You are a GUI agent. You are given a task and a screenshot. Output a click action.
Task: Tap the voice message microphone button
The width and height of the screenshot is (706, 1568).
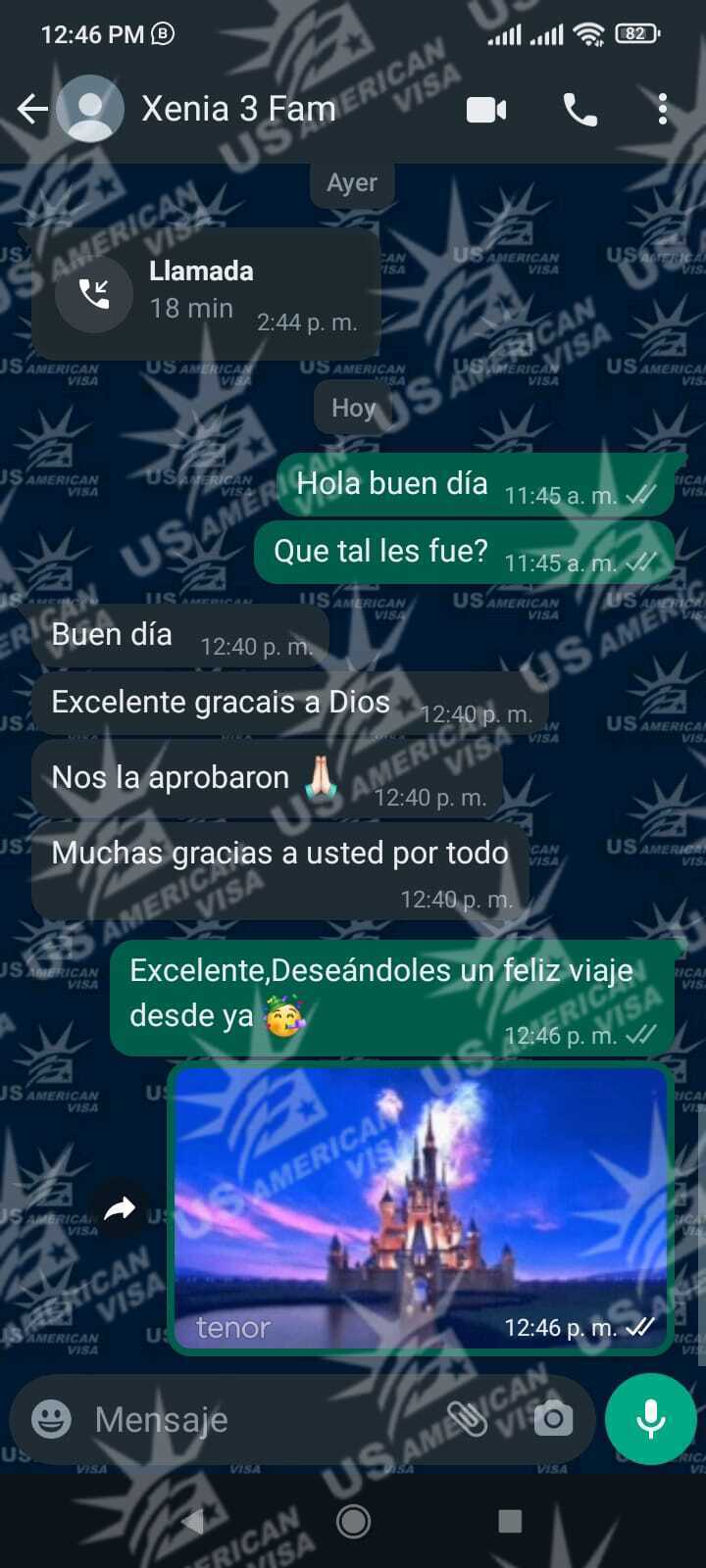point(651,1418)
